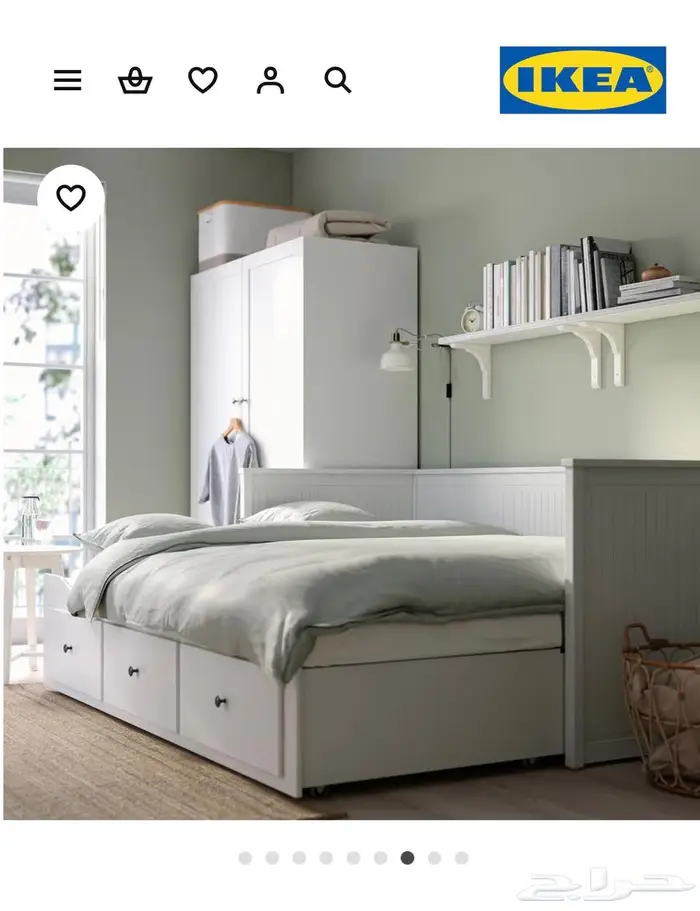The height and width of the screenshot is (911, 700).
Task: Open the favourites heart in the header
Action: click(203, 80)
